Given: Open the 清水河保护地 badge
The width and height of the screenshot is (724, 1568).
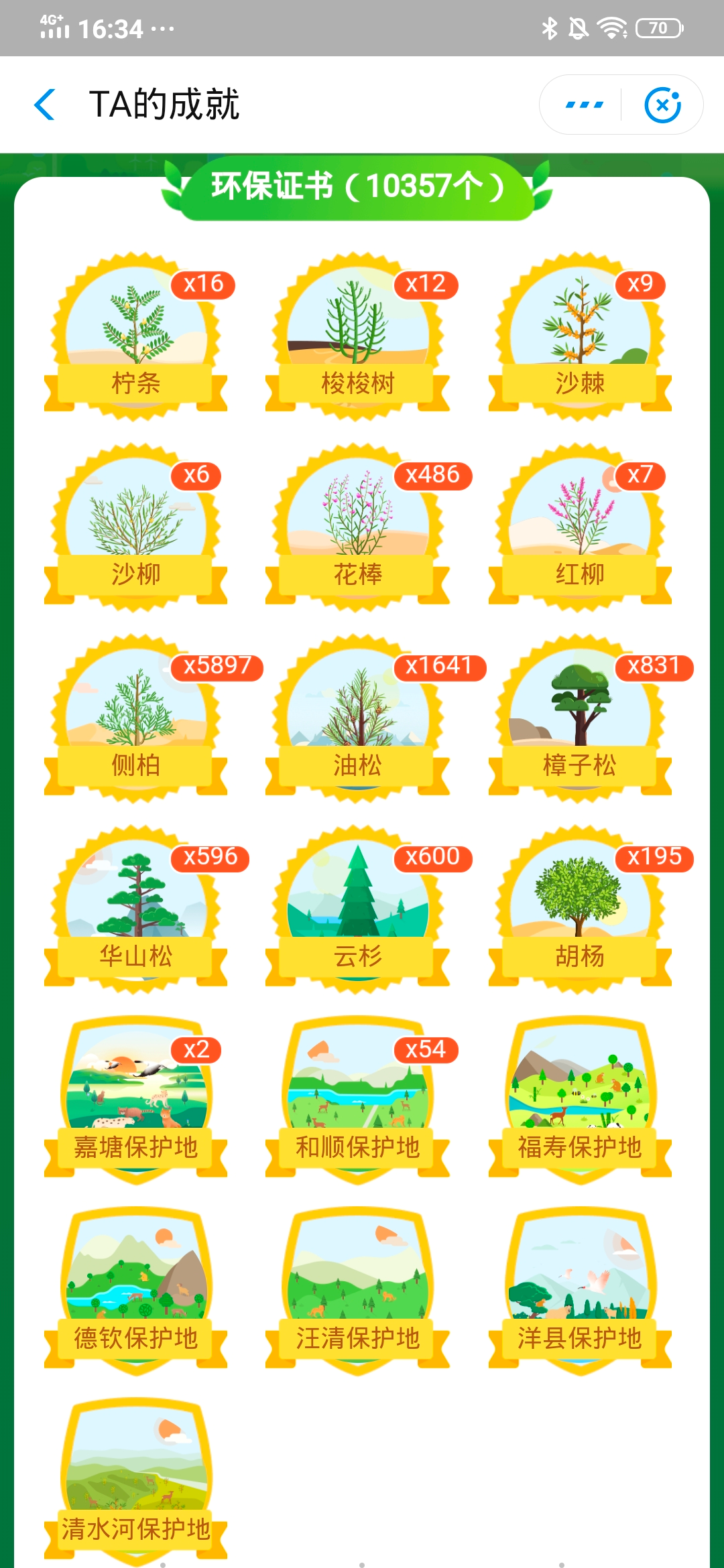Looking at the screenshot, I should click(136, 1481).
